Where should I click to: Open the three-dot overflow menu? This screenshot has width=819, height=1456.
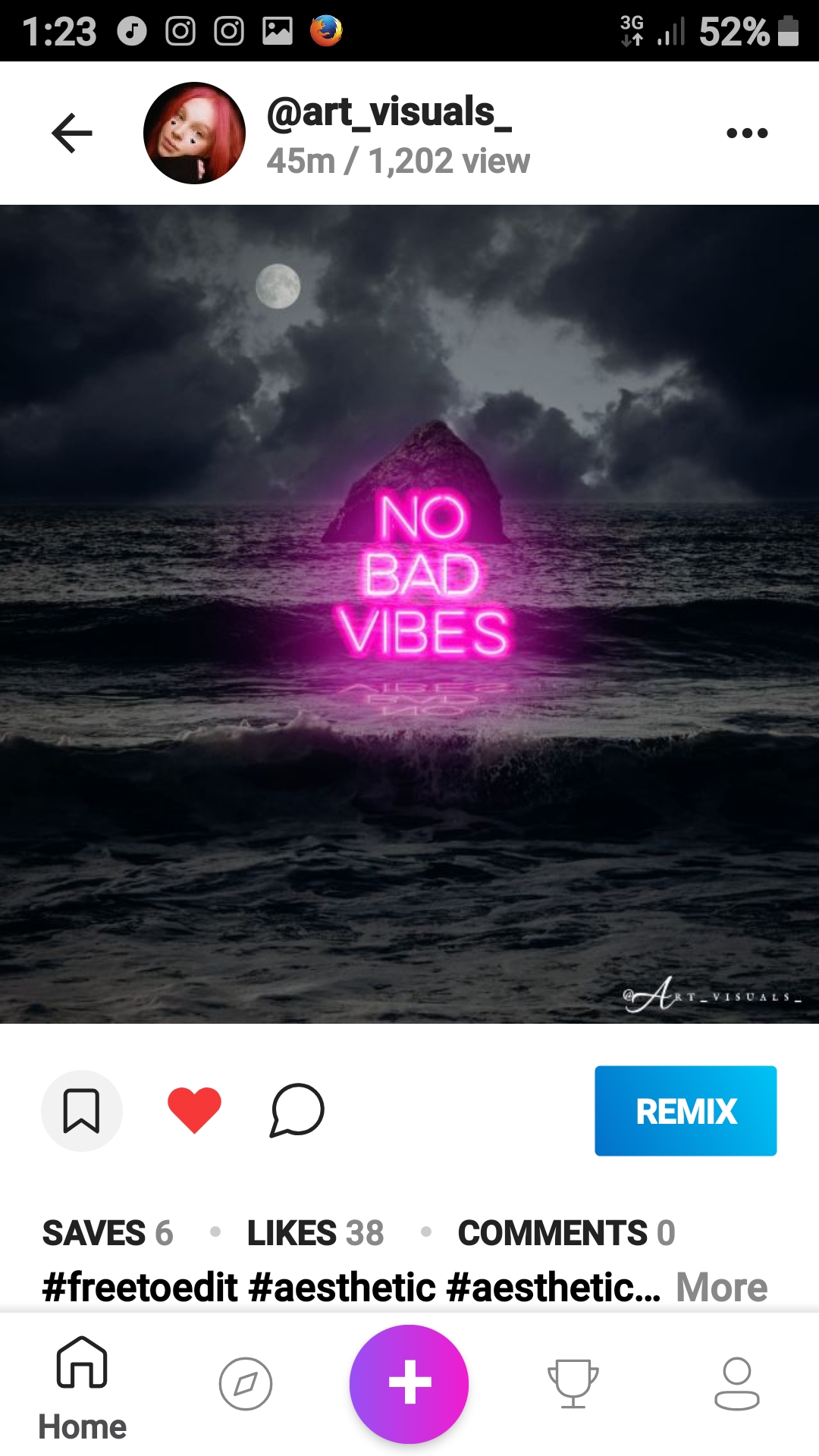pyautogui.click(x=747, y=133)
